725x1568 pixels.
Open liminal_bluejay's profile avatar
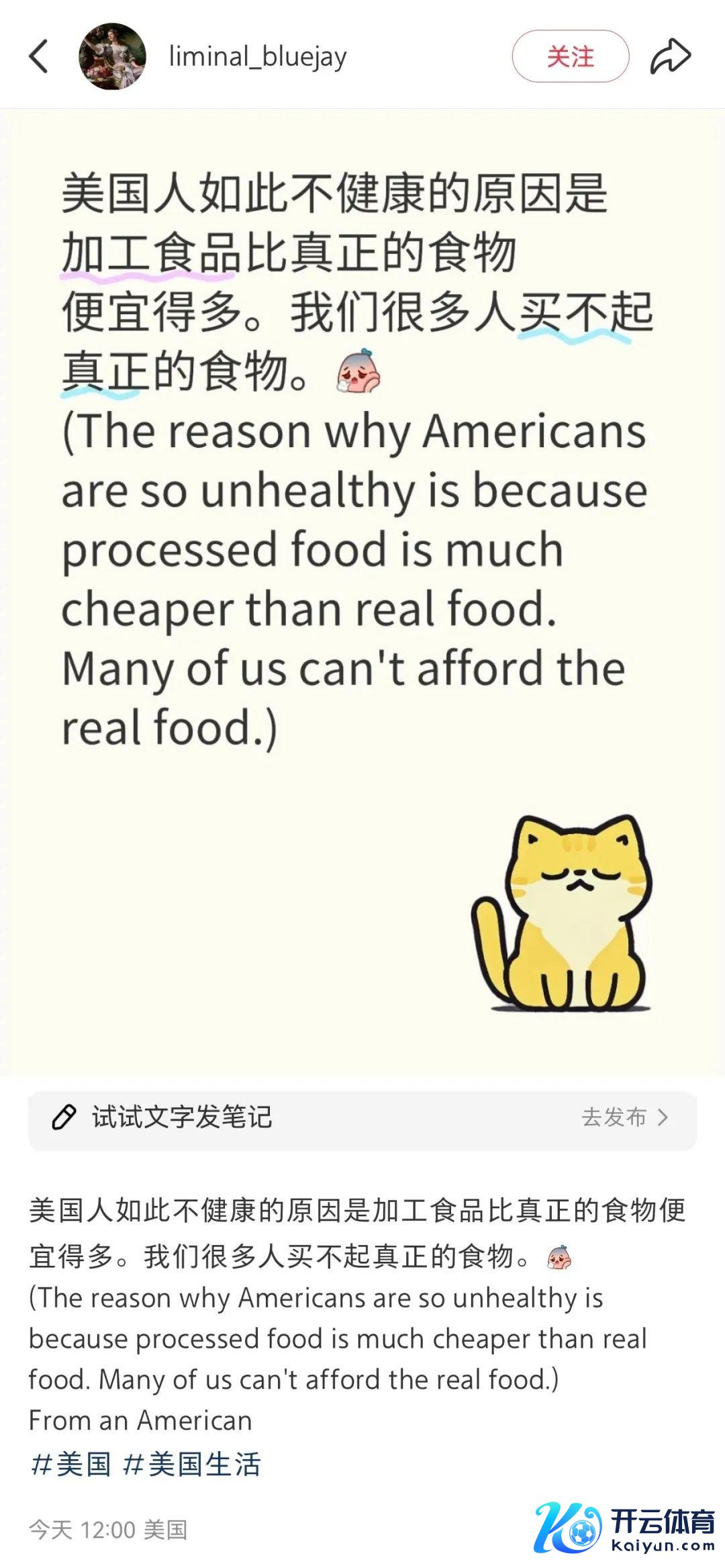point(112,56)
